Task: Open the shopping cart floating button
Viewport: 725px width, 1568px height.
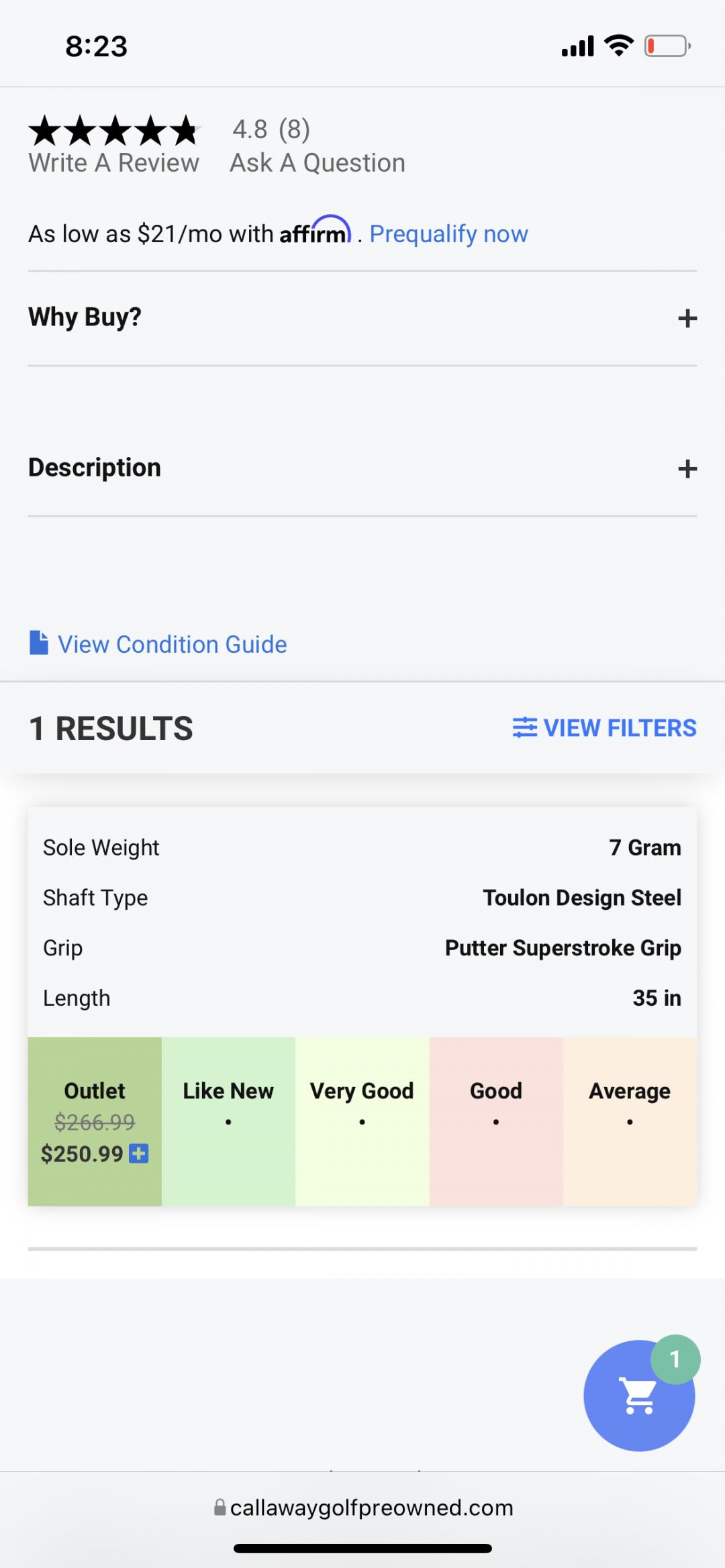Action: (638, 1396)
